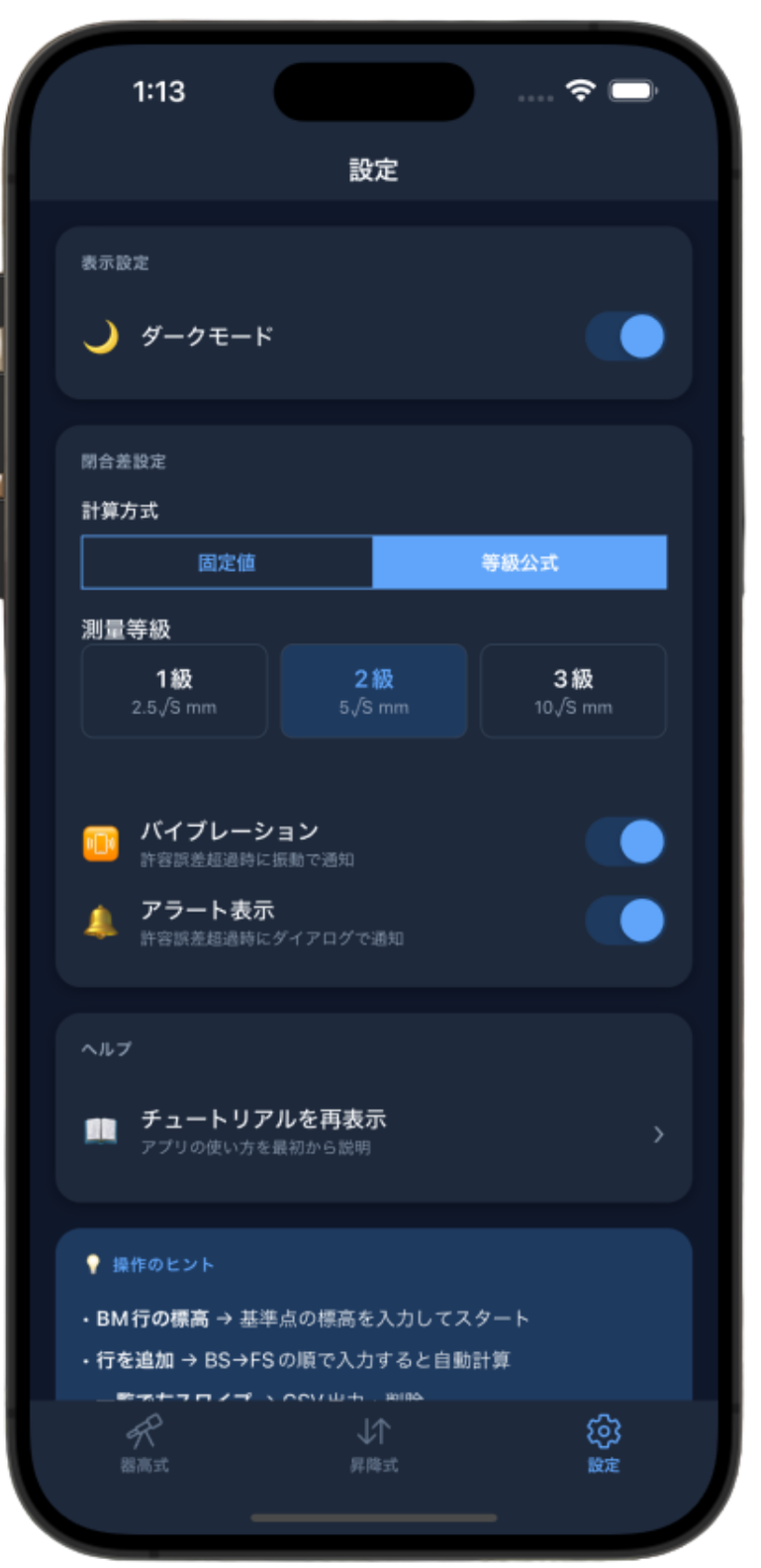Click the up-down arrows 昇降式 icon

pyautogui.click(x=372, y=1434)
